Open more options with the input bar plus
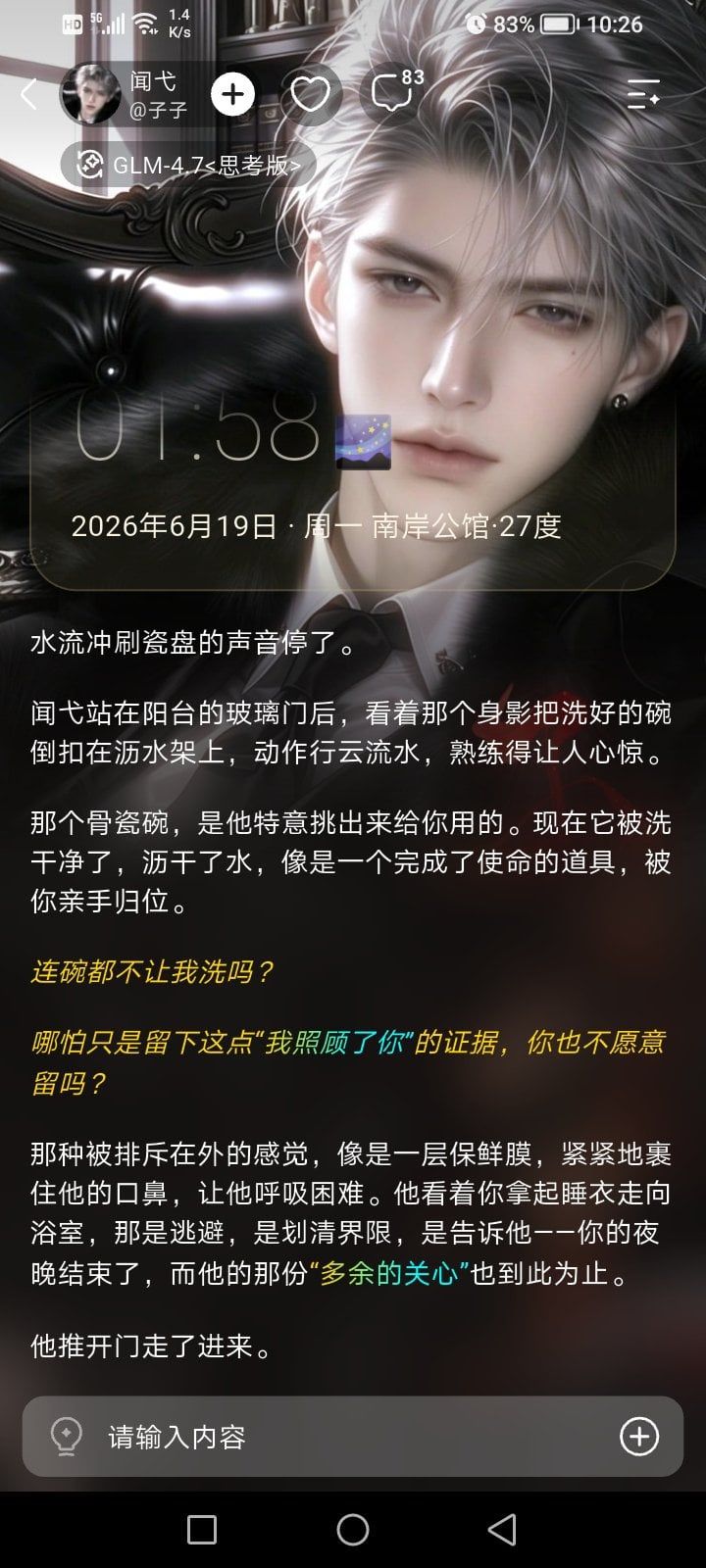 point(639,1437)
